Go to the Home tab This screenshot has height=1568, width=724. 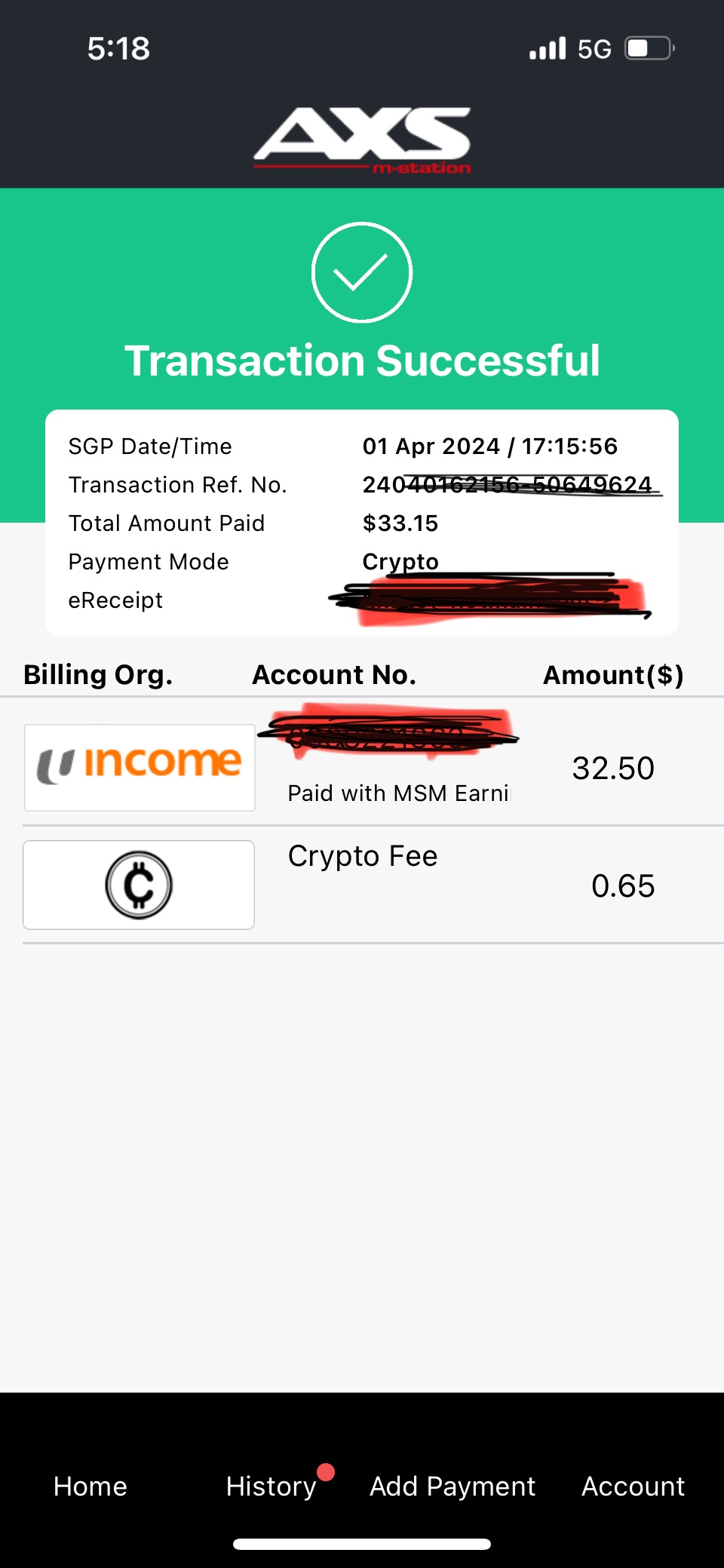click(x=90, y=1486)
